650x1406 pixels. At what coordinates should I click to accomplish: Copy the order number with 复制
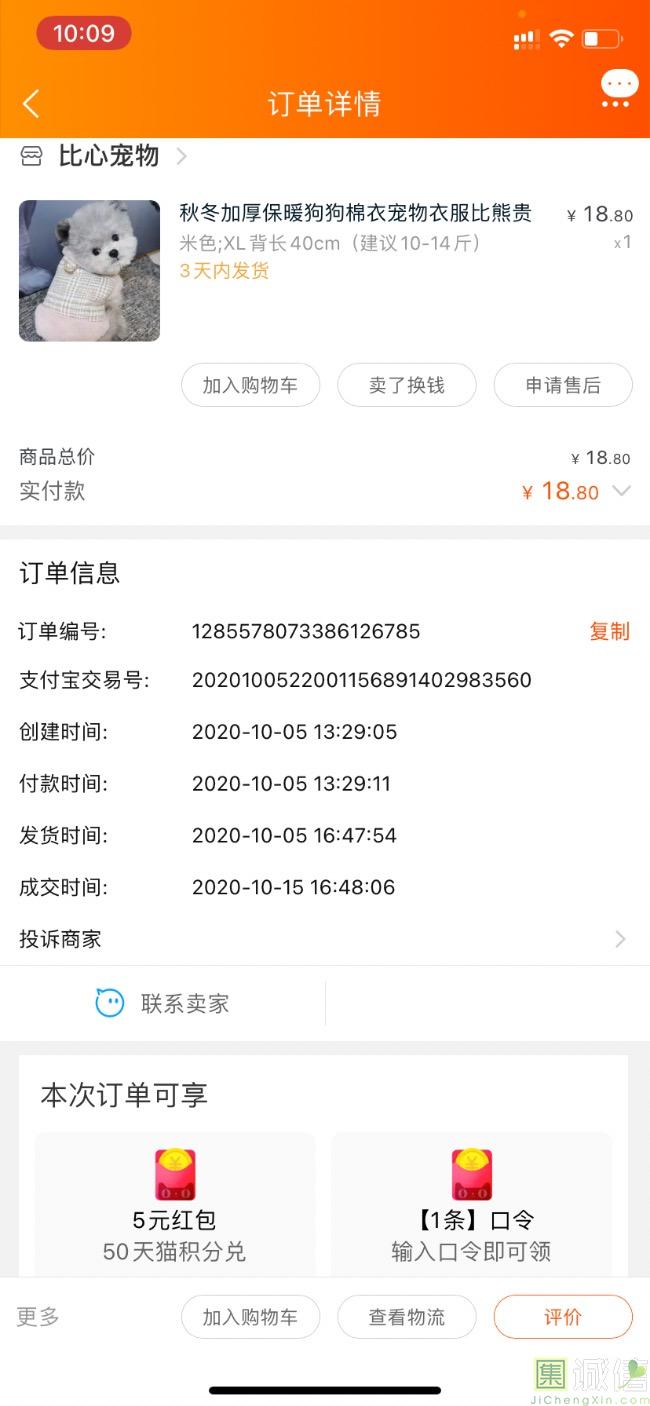click(x=609, y=631)
